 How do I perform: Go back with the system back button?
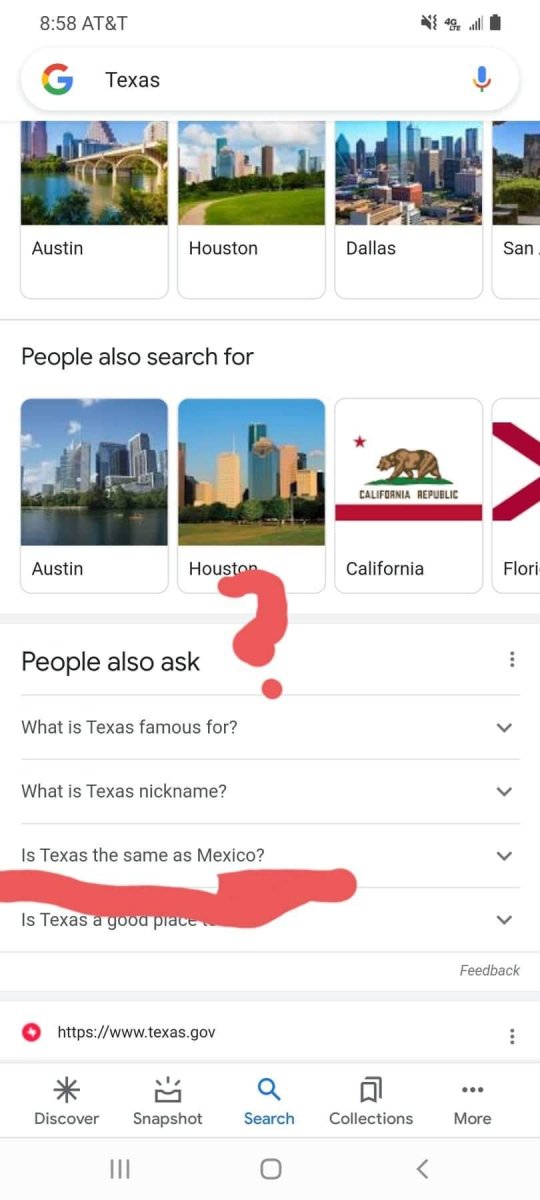(422, 1168)
